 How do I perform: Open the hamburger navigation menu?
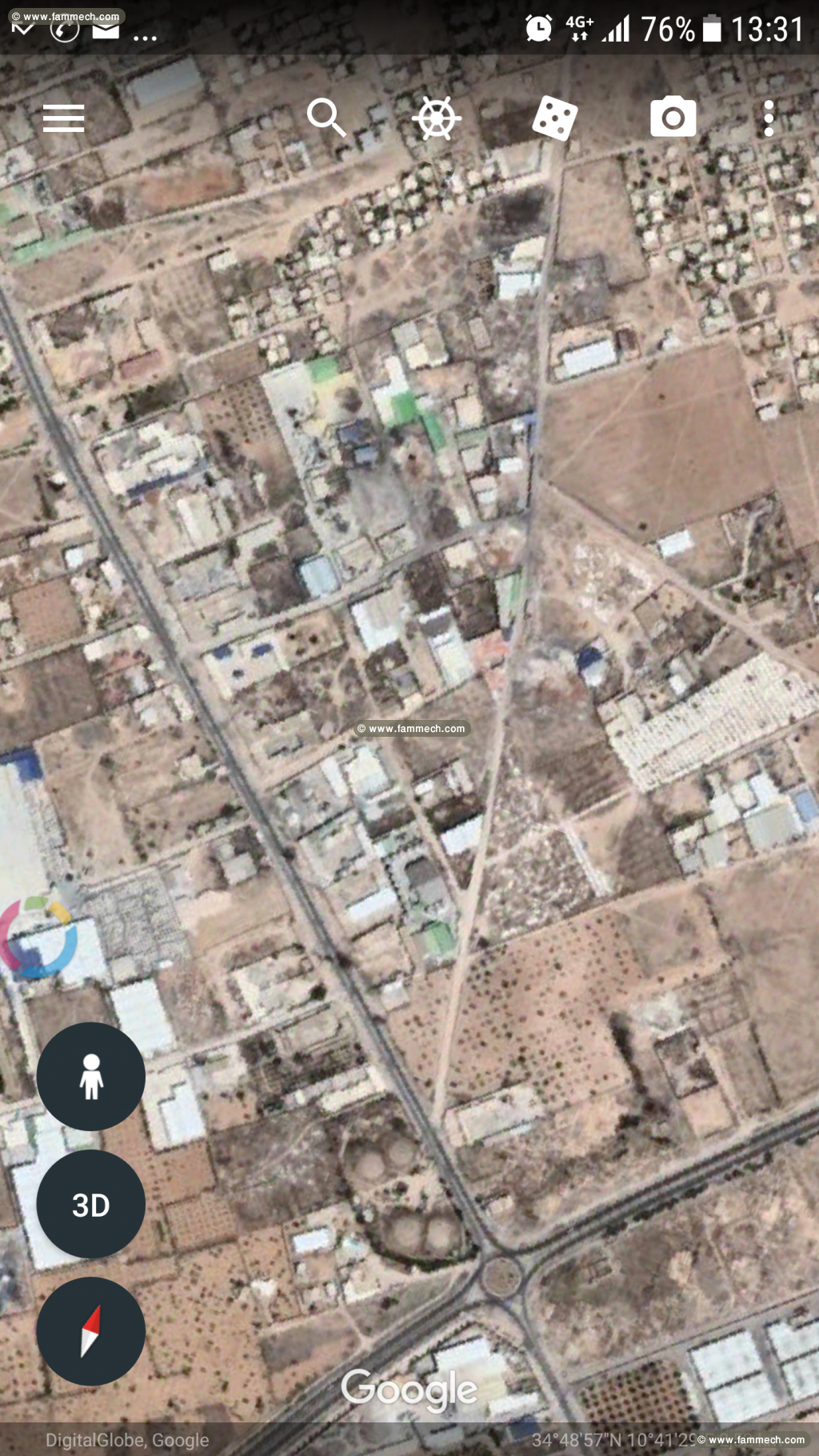64,118
